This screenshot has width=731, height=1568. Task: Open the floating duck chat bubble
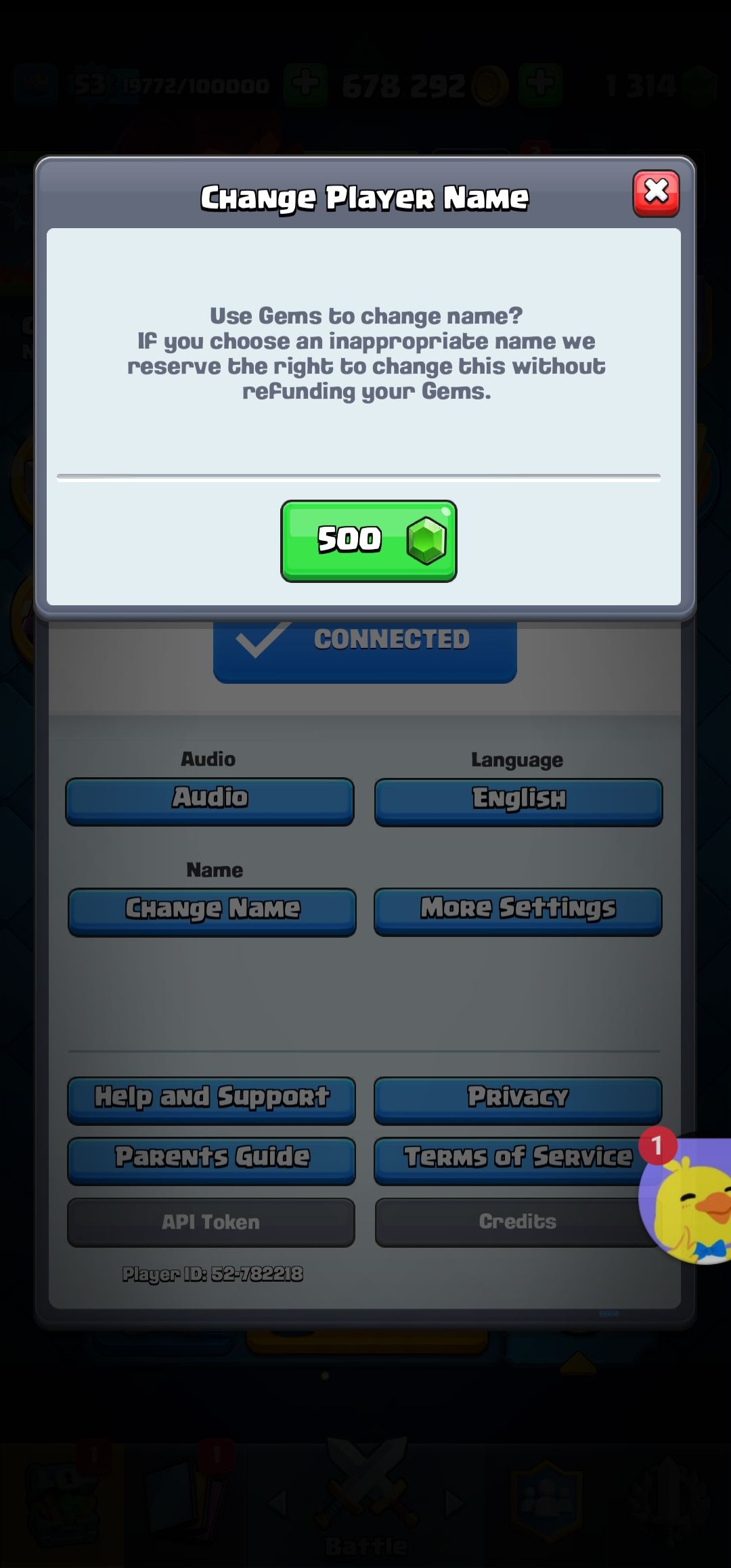click(690, 1202)
